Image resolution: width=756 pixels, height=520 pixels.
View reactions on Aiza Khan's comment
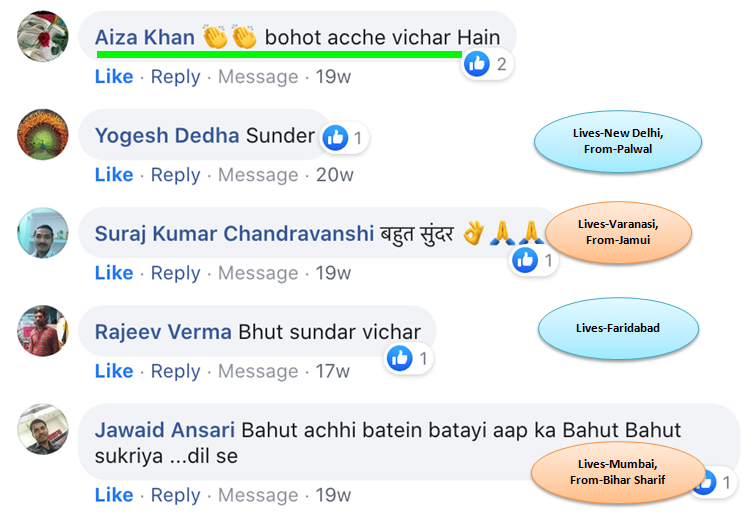coord(487,65)
